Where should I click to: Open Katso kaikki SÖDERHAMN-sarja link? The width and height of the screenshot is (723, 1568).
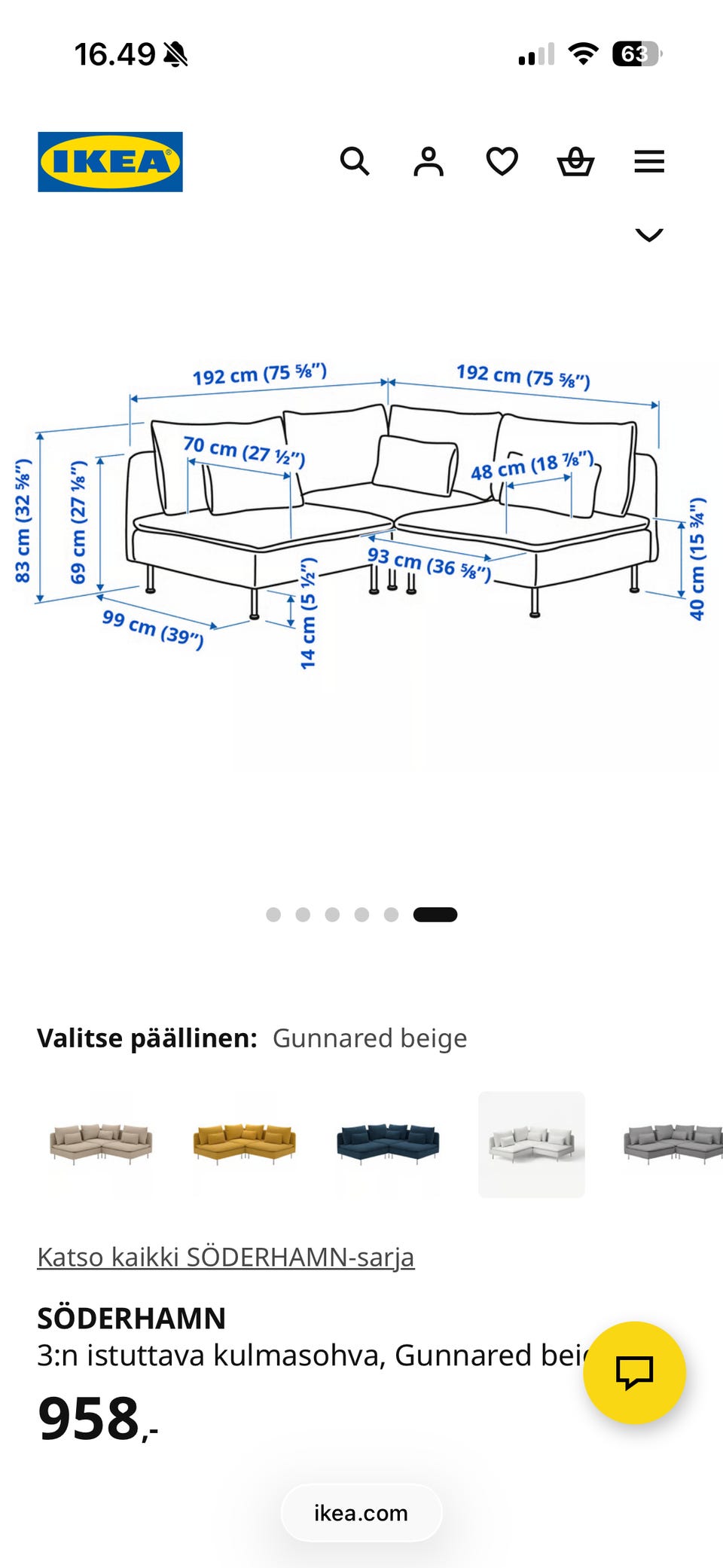(226, 1257)
